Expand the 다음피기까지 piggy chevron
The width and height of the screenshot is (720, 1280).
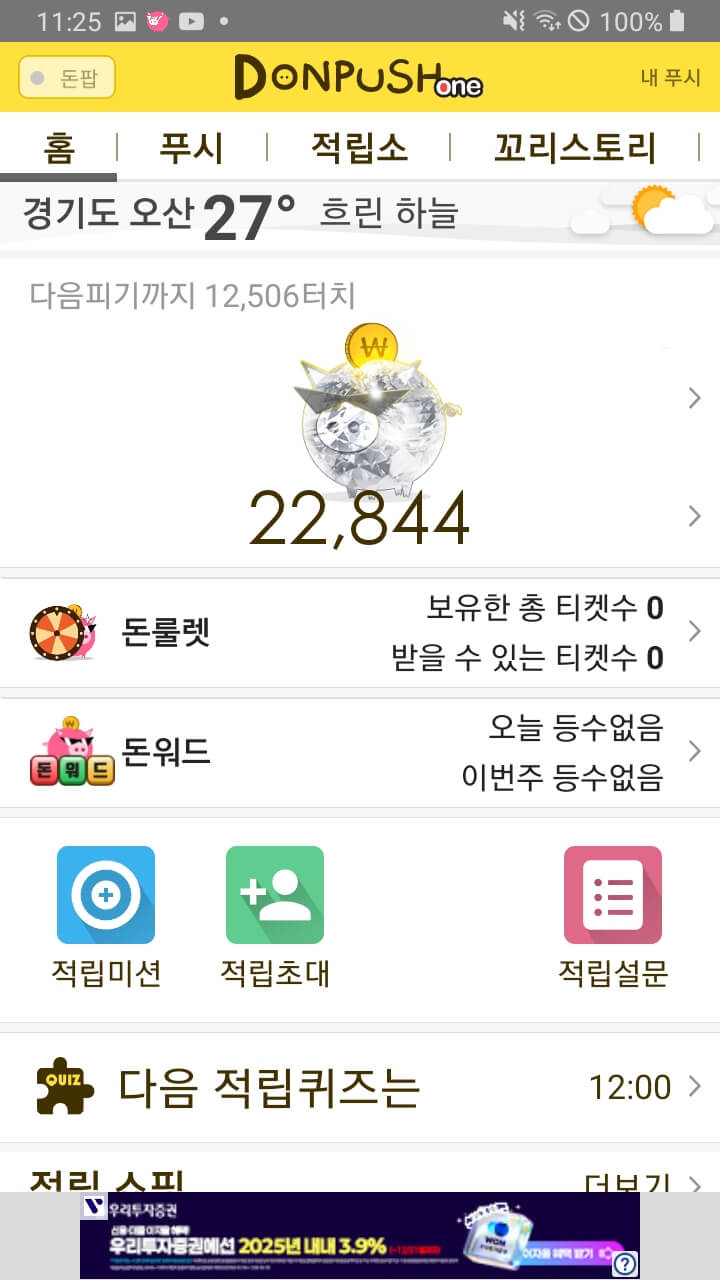point(695,399)
